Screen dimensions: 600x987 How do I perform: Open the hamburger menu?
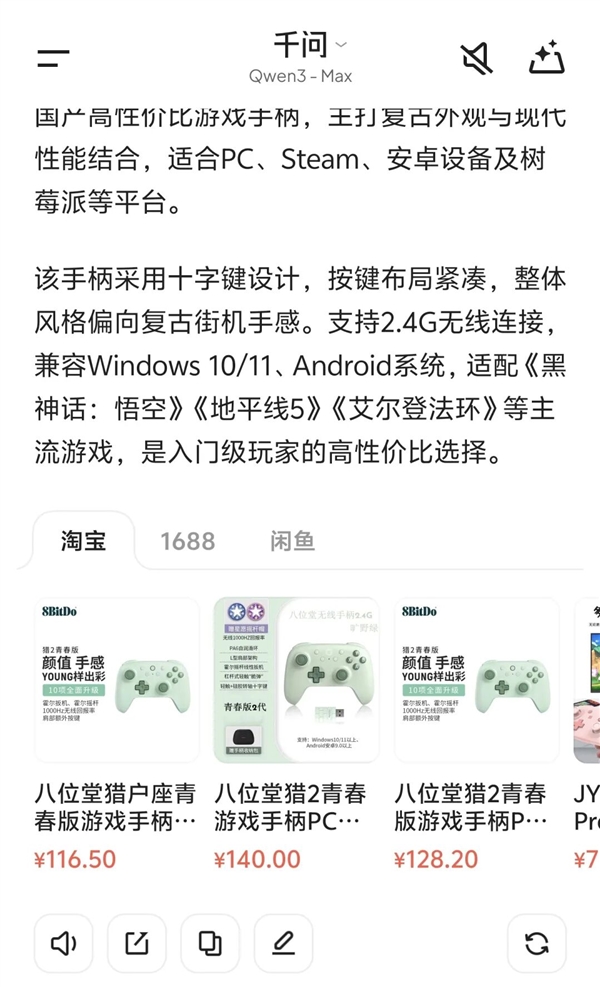tap(53, 58)
